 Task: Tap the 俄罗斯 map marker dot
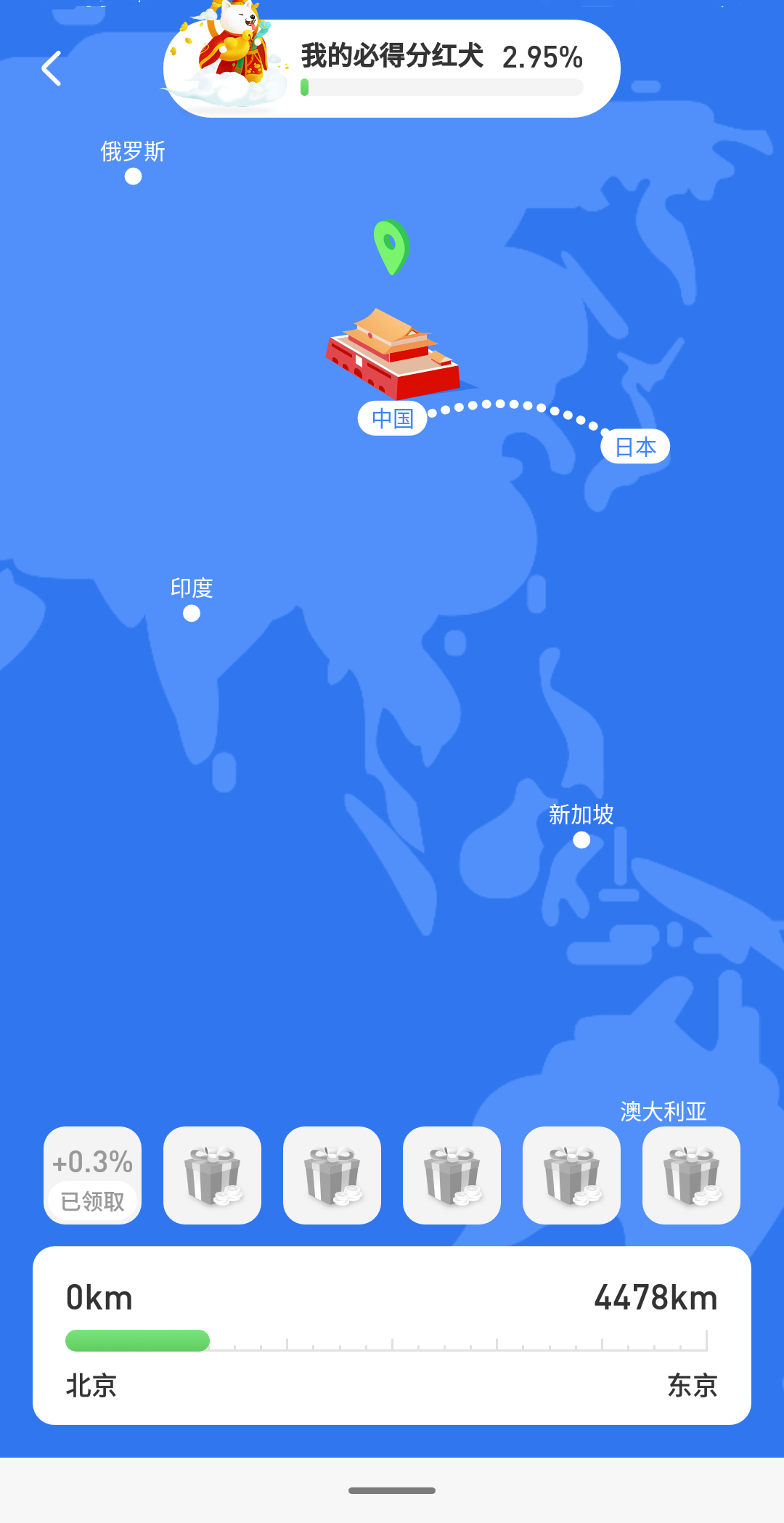click(132, 176)
